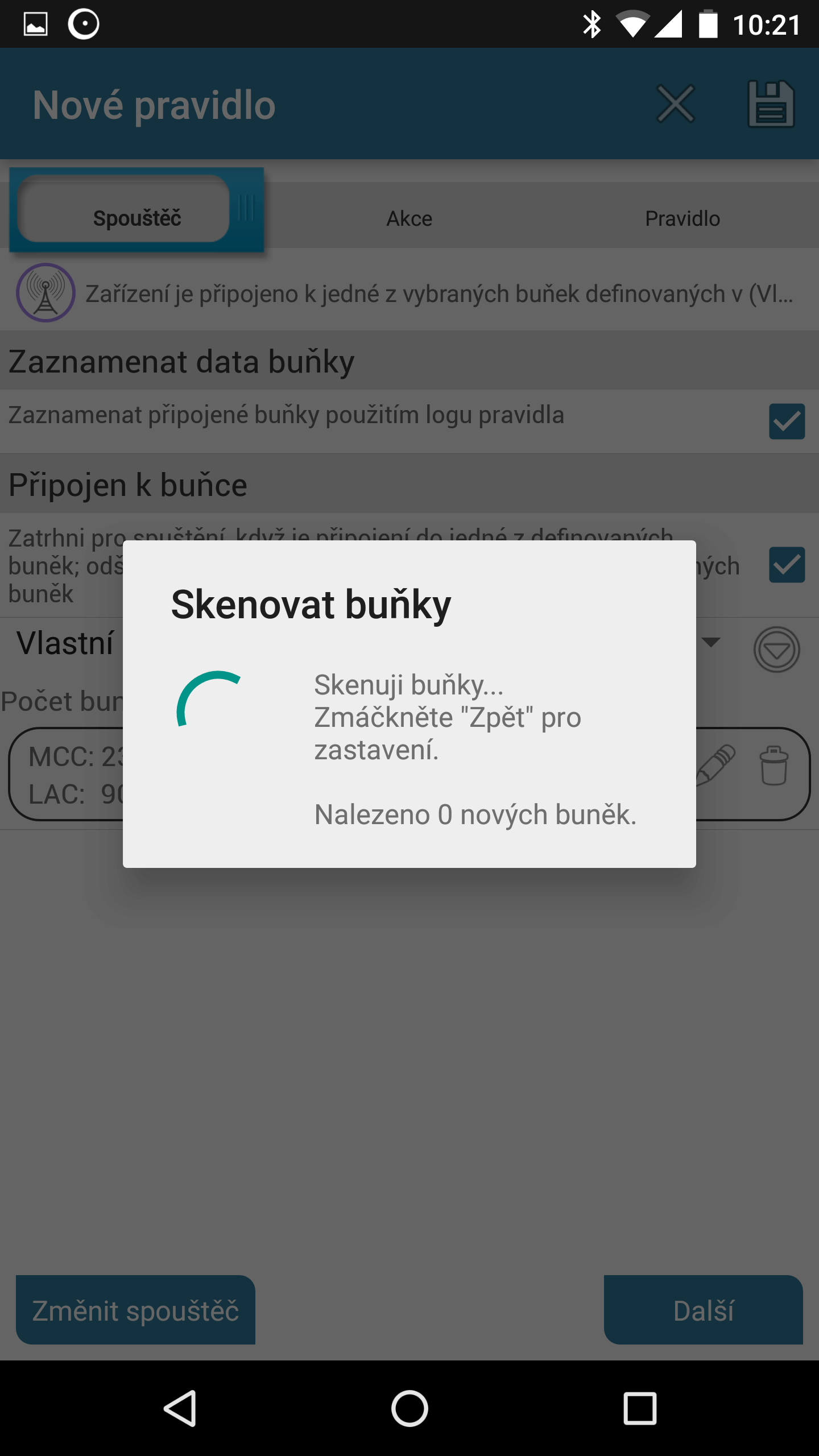The width and height of the screenshot is (819, 1456).
Task: Tap the Změnit spouštěč button
Action: click(135, 1310)
